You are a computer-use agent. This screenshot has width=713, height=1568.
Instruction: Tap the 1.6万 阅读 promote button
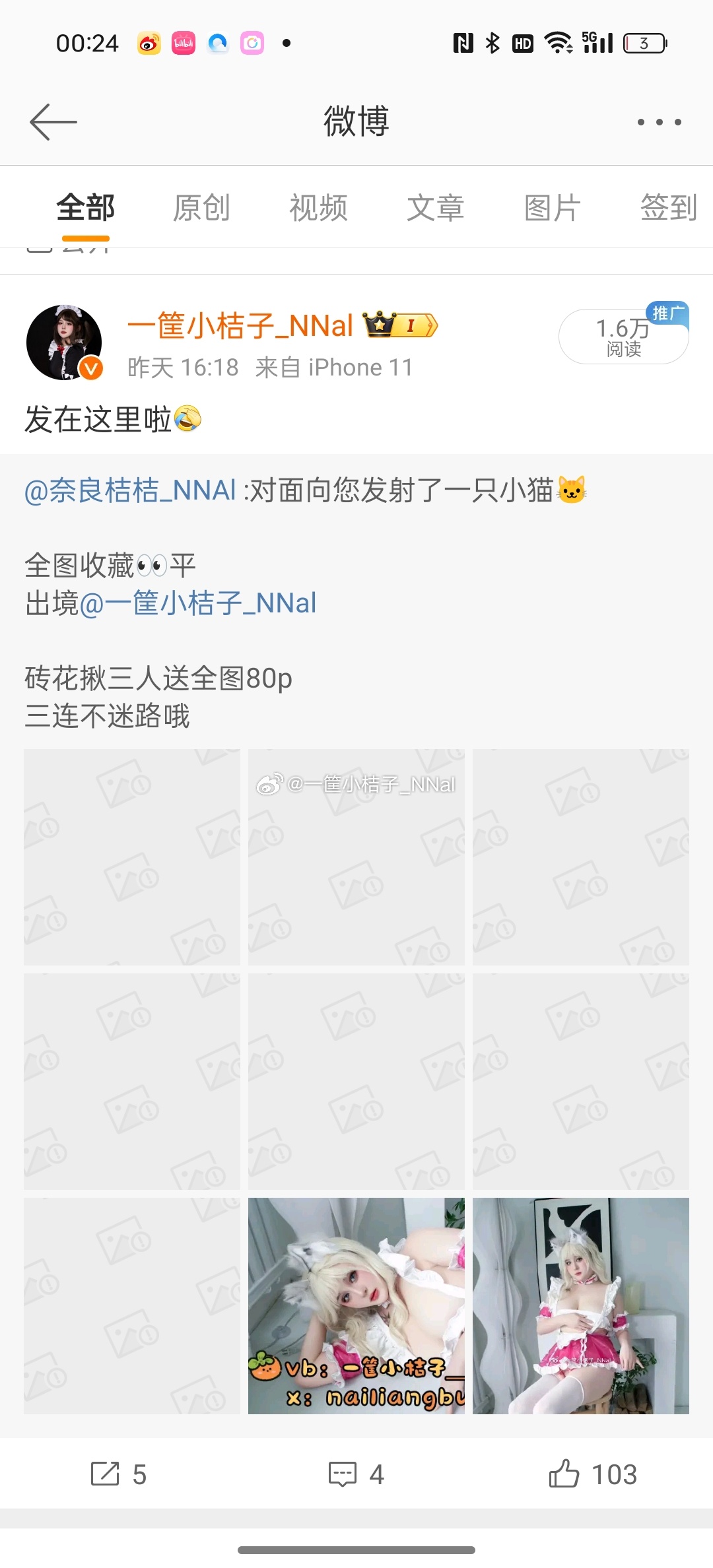click(x=623, y=337)
